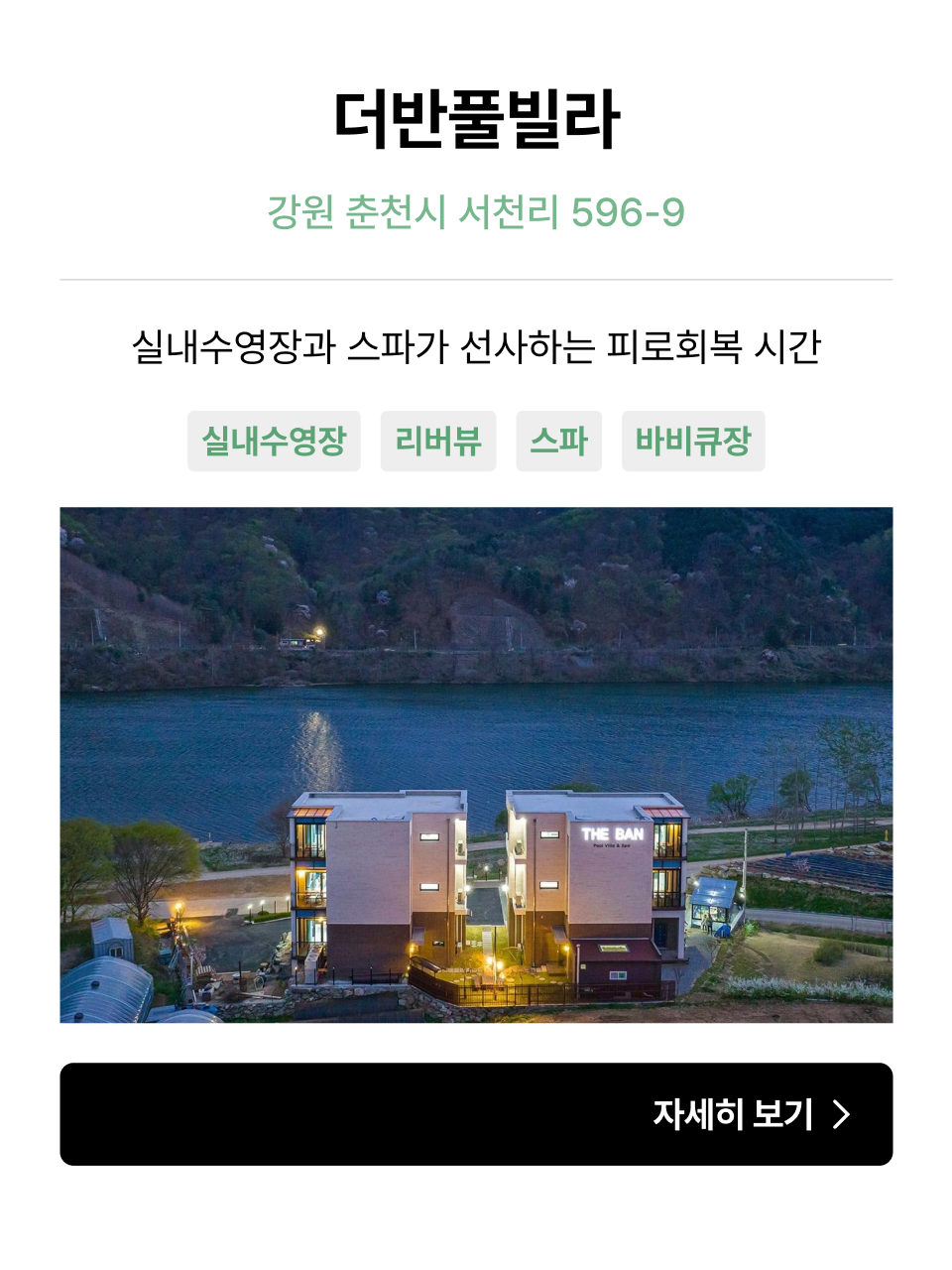
Task: Open details with the 자세히 보기 button
Action: (x=476, y=1113)
